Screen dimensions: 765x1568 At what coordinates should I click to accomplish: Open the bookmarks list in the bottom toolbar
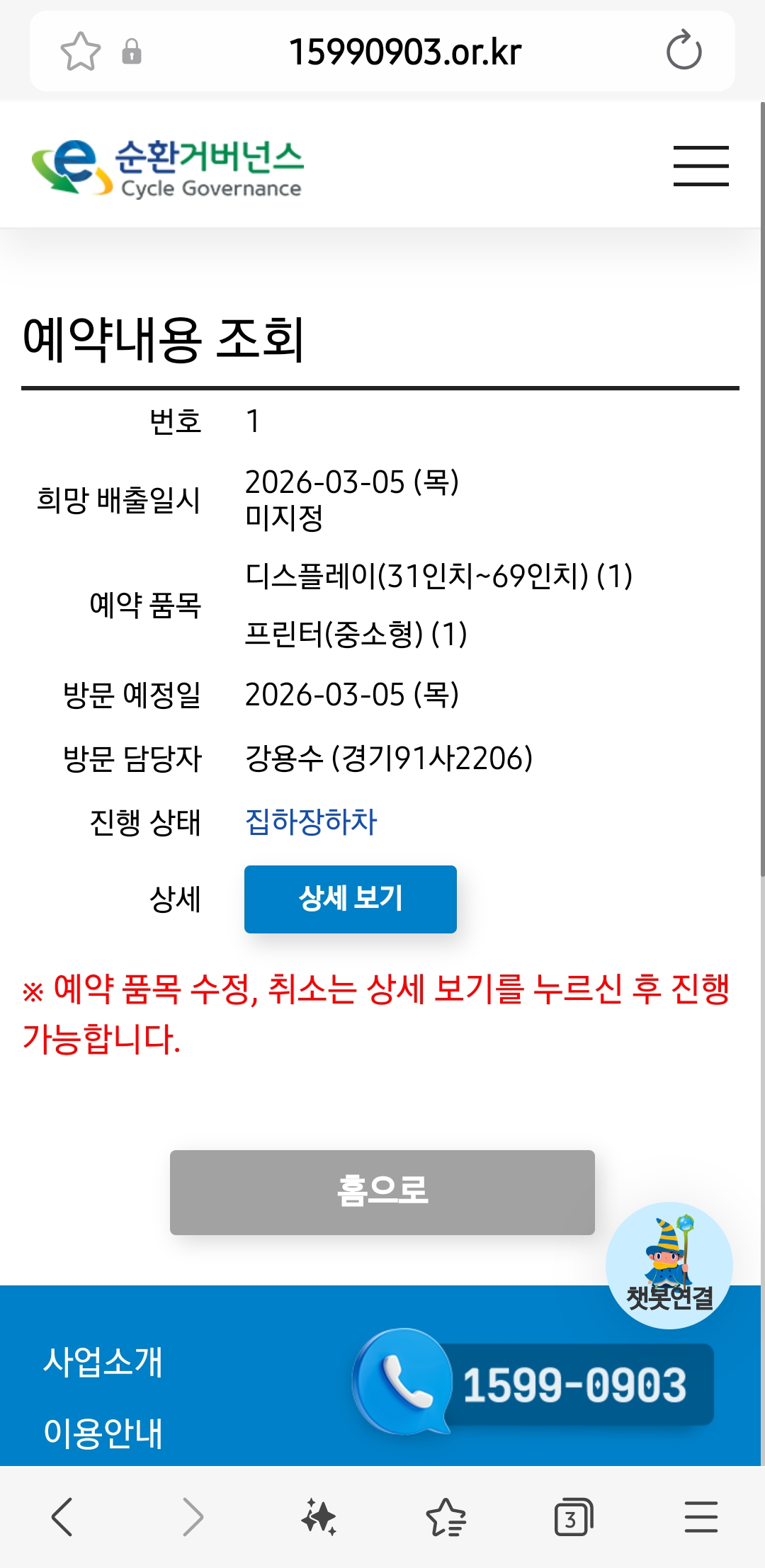point(446,1517)
